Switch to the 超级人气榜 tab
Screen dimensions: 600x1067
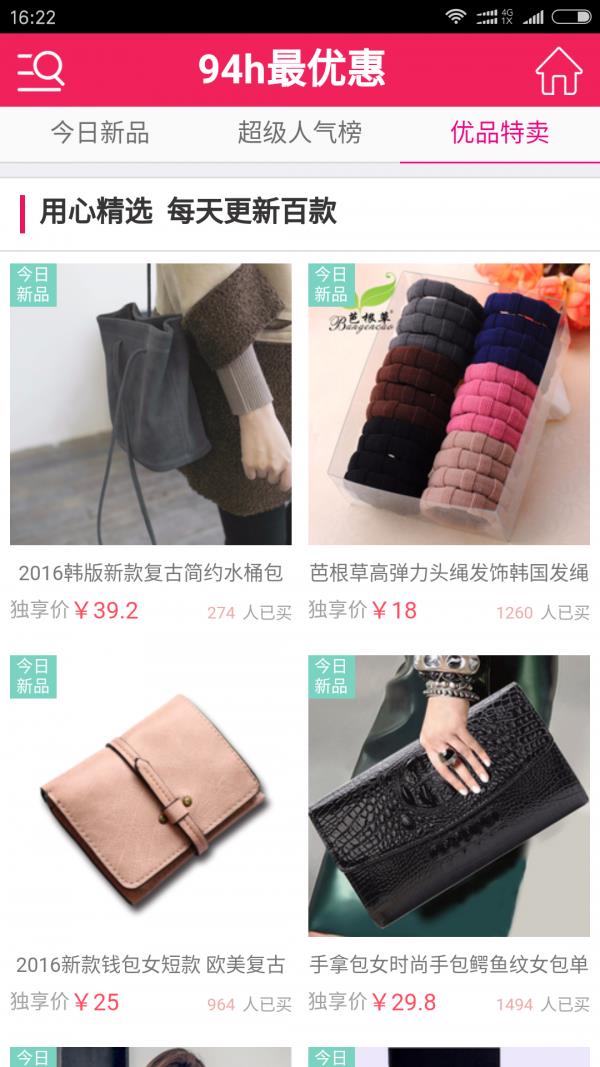(299, 133)
